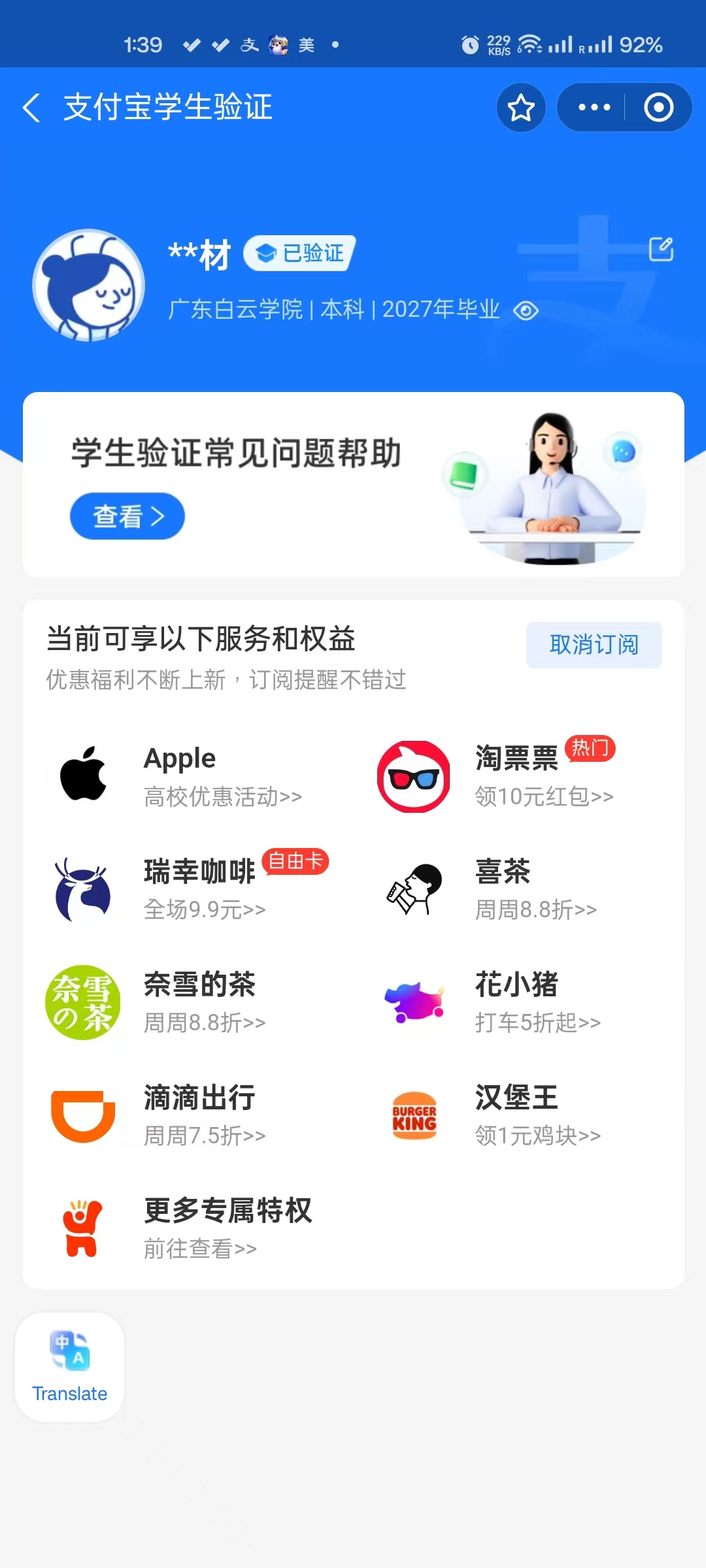706x1568 pixels.
Task: Tap the 已验证 verified badge
Action: click(298, 254)
